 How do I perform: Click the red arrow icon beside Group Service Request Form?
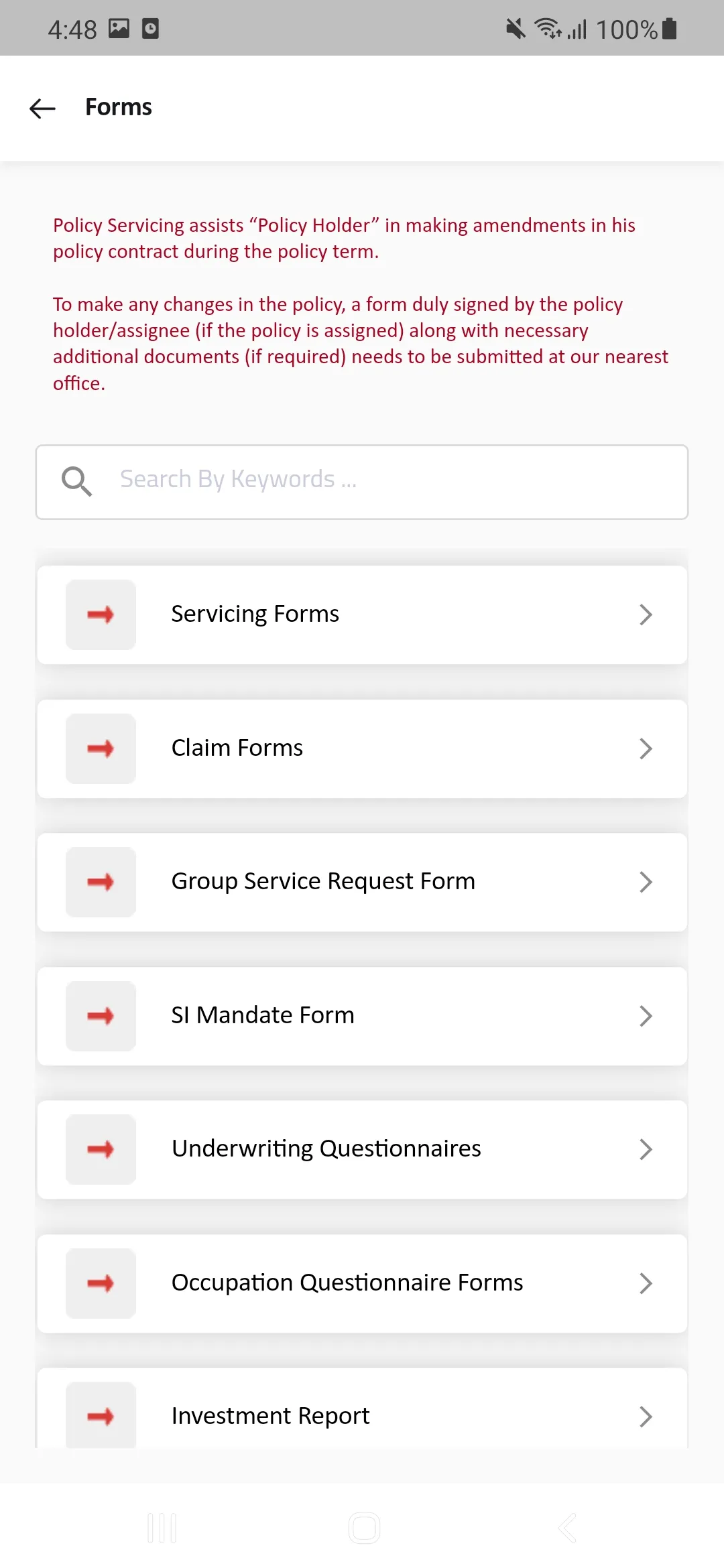pos(101,883)
